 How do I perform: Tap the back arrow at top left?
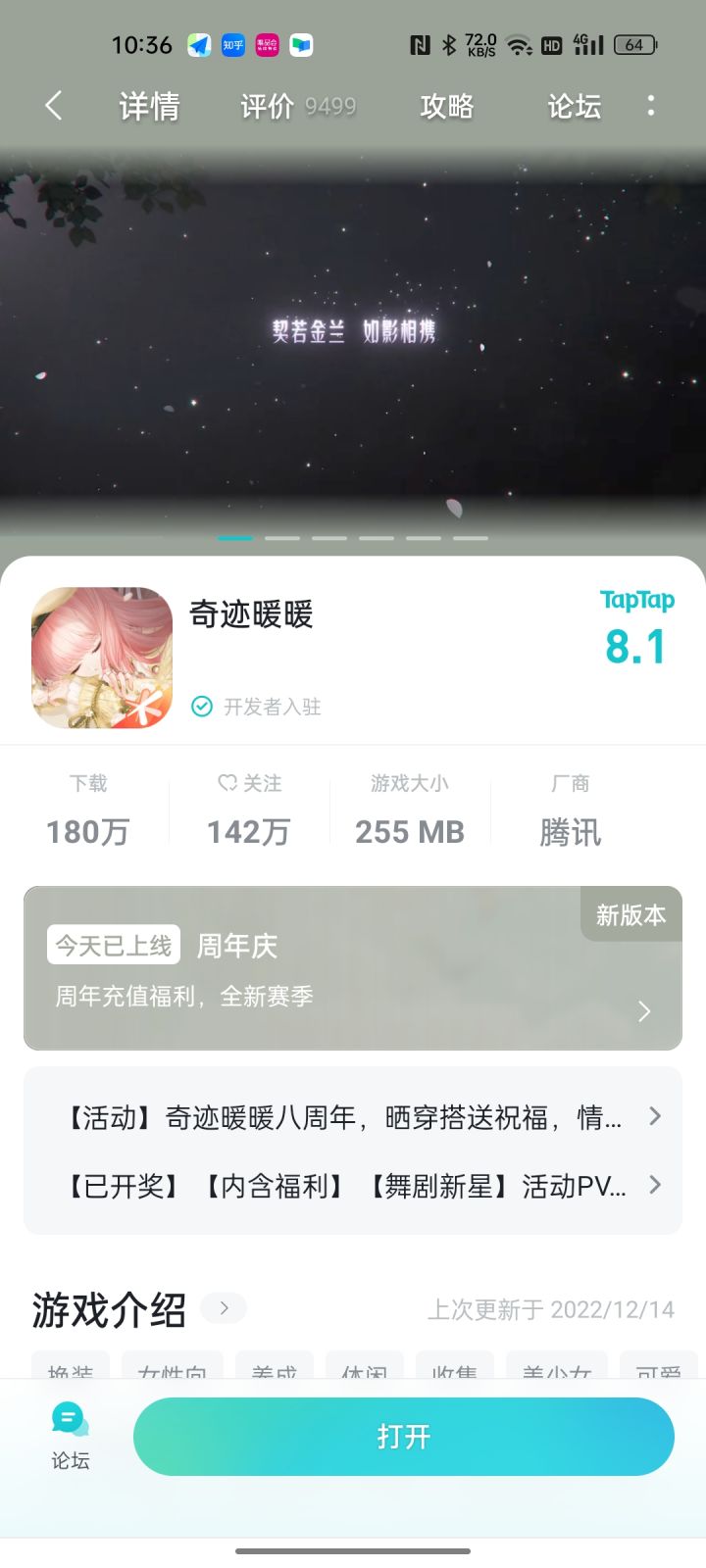[53, 106]
